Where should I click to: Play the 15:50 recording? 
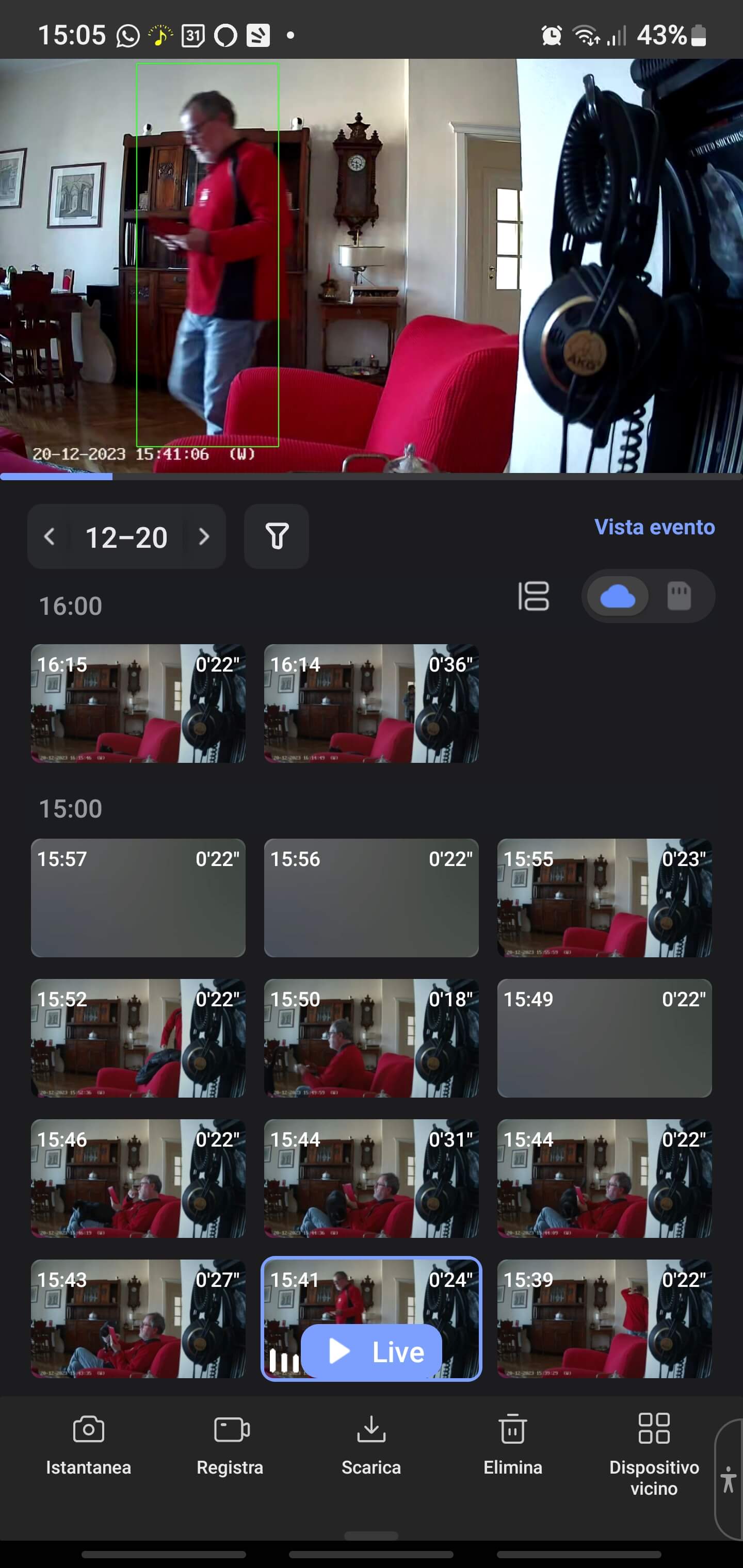click(371, 1038)
